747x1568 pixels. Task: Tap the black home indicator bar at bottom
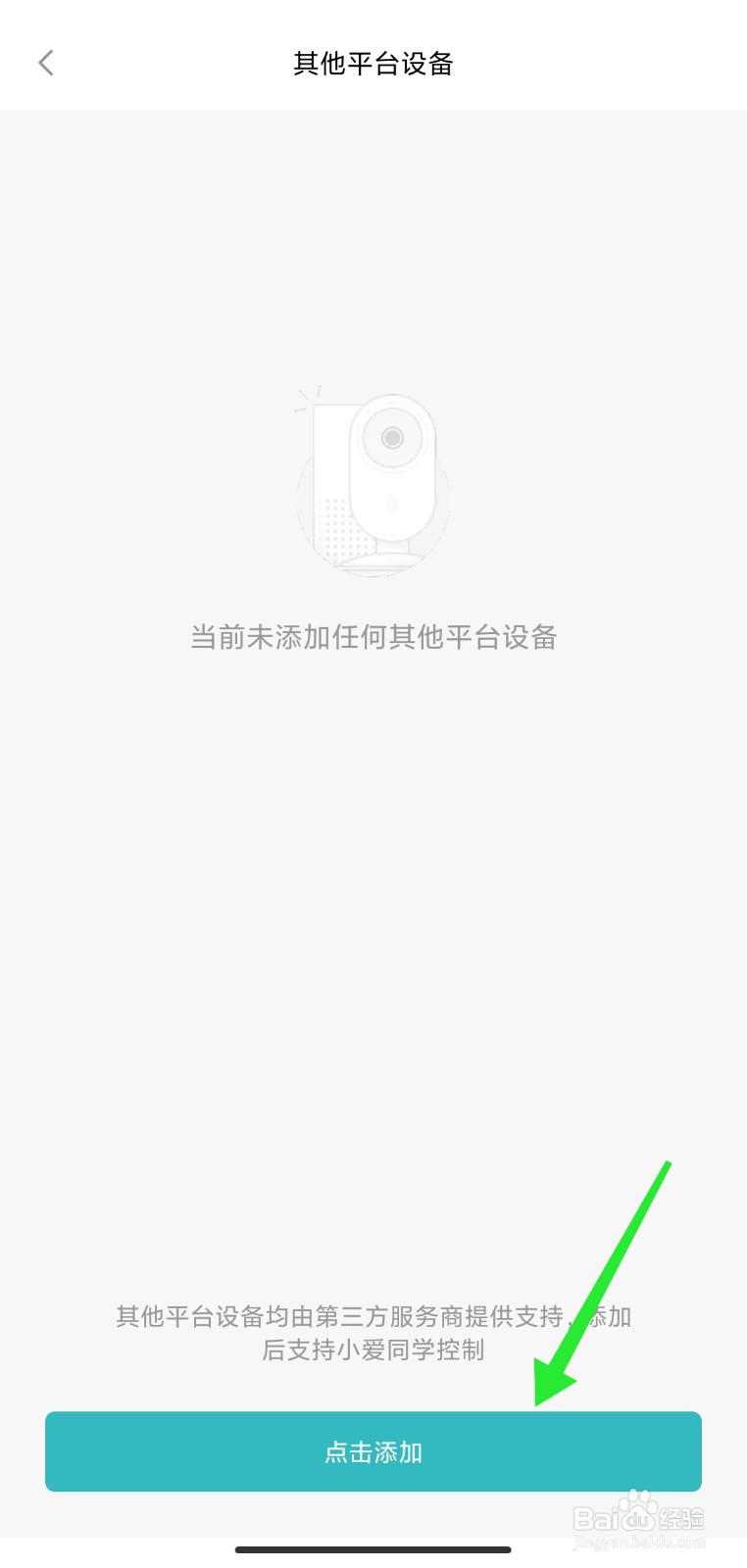373,1551
